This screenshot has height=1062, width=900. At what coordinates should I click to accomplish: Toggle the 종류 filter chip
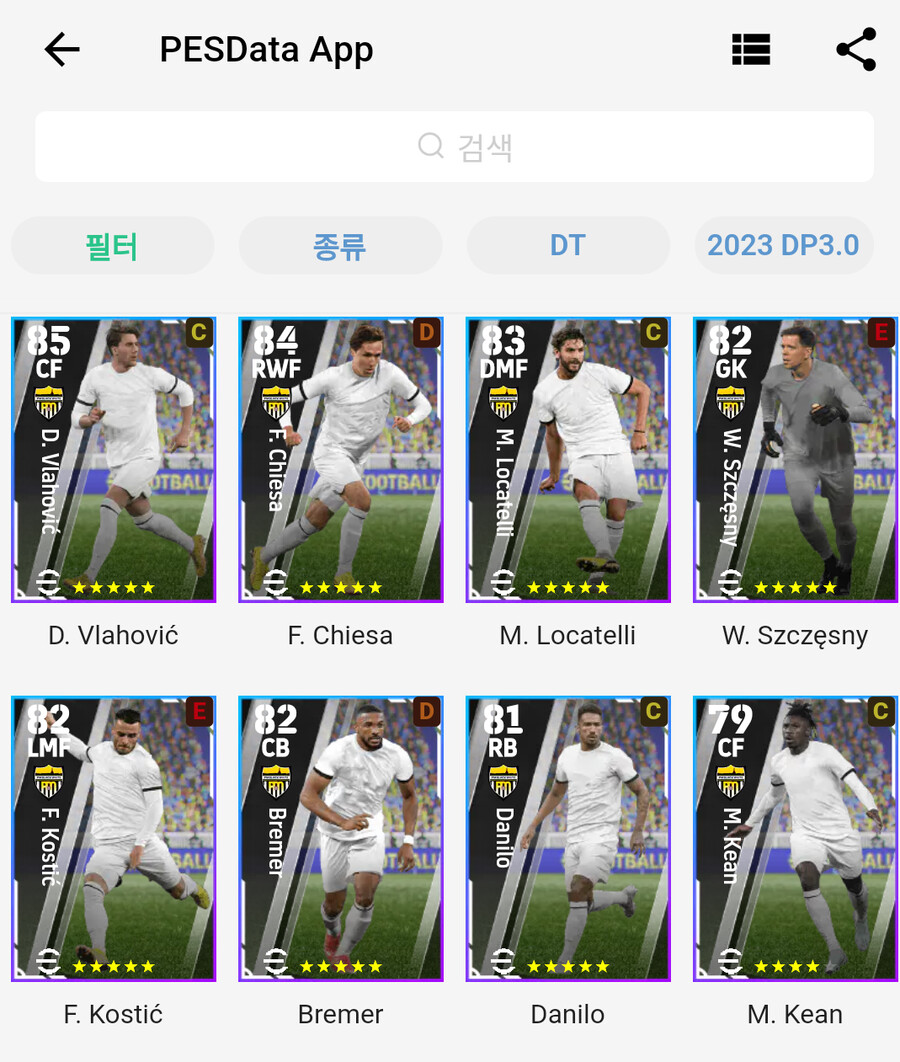tap(339, 245)
